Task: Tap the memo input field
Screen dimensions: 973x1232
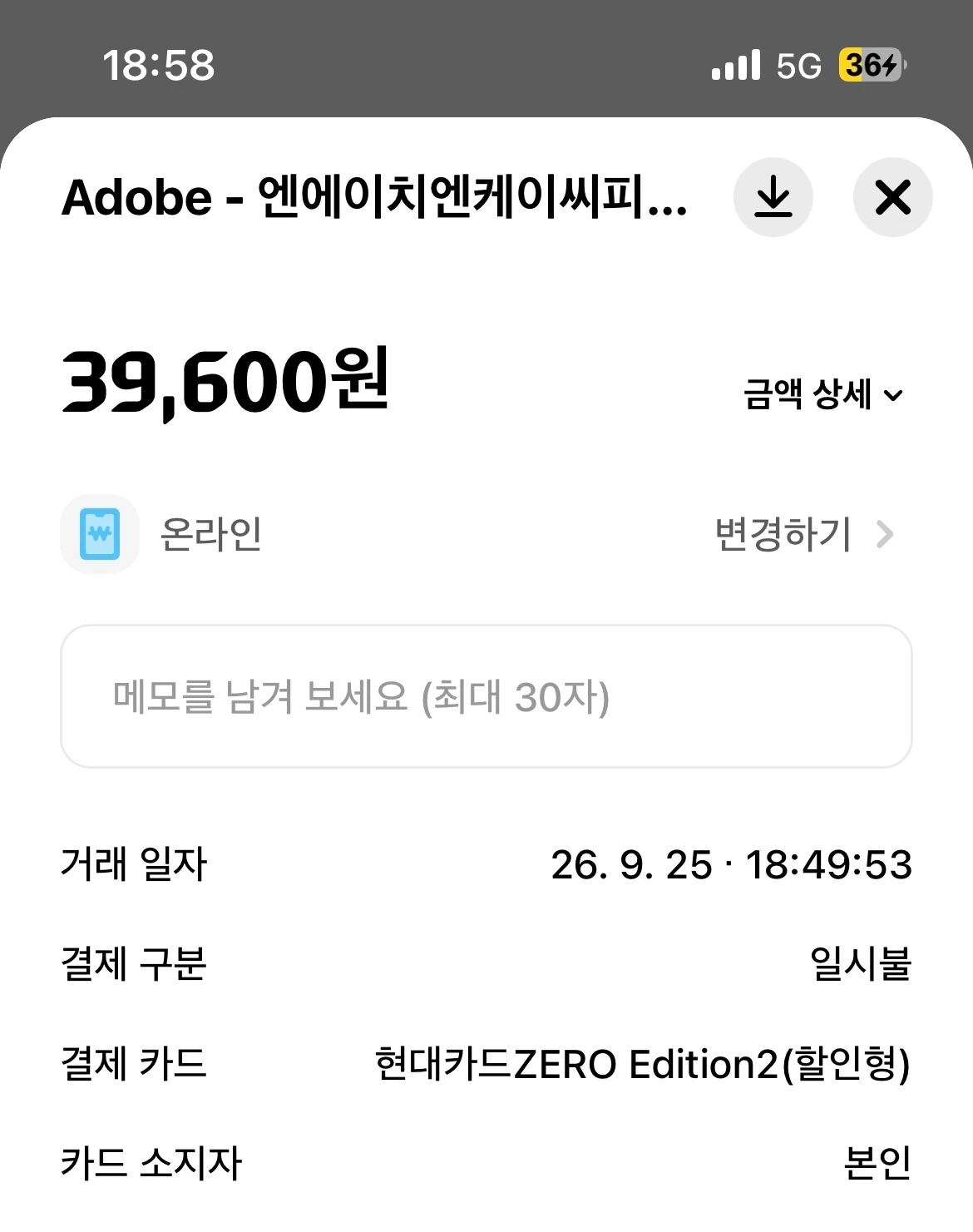Action: (486, 696)
